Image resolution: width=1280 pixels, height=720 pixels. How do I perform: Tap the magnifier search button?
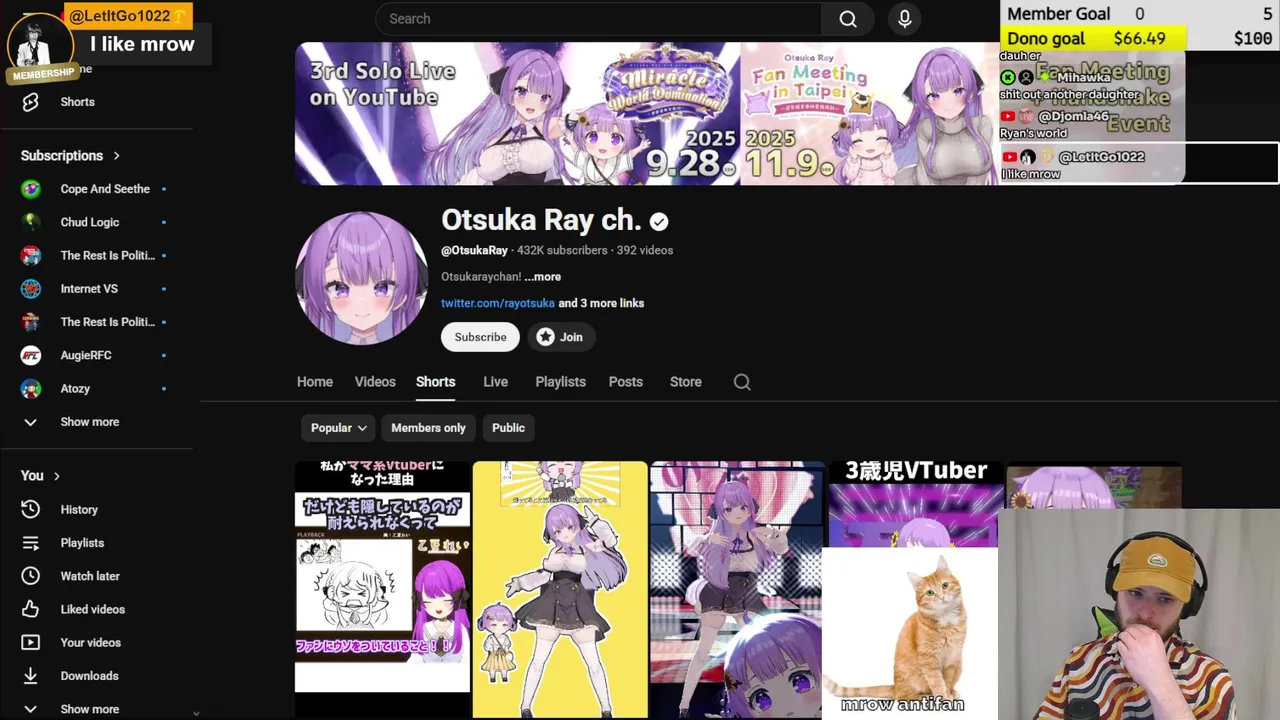click(x=847, y=19)
